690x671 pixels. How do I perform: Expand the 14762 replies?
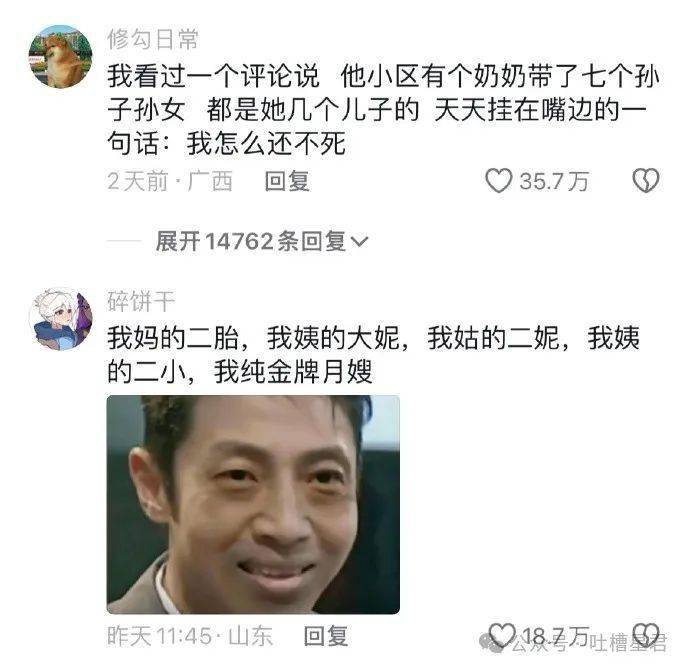(x=262, y=241)
